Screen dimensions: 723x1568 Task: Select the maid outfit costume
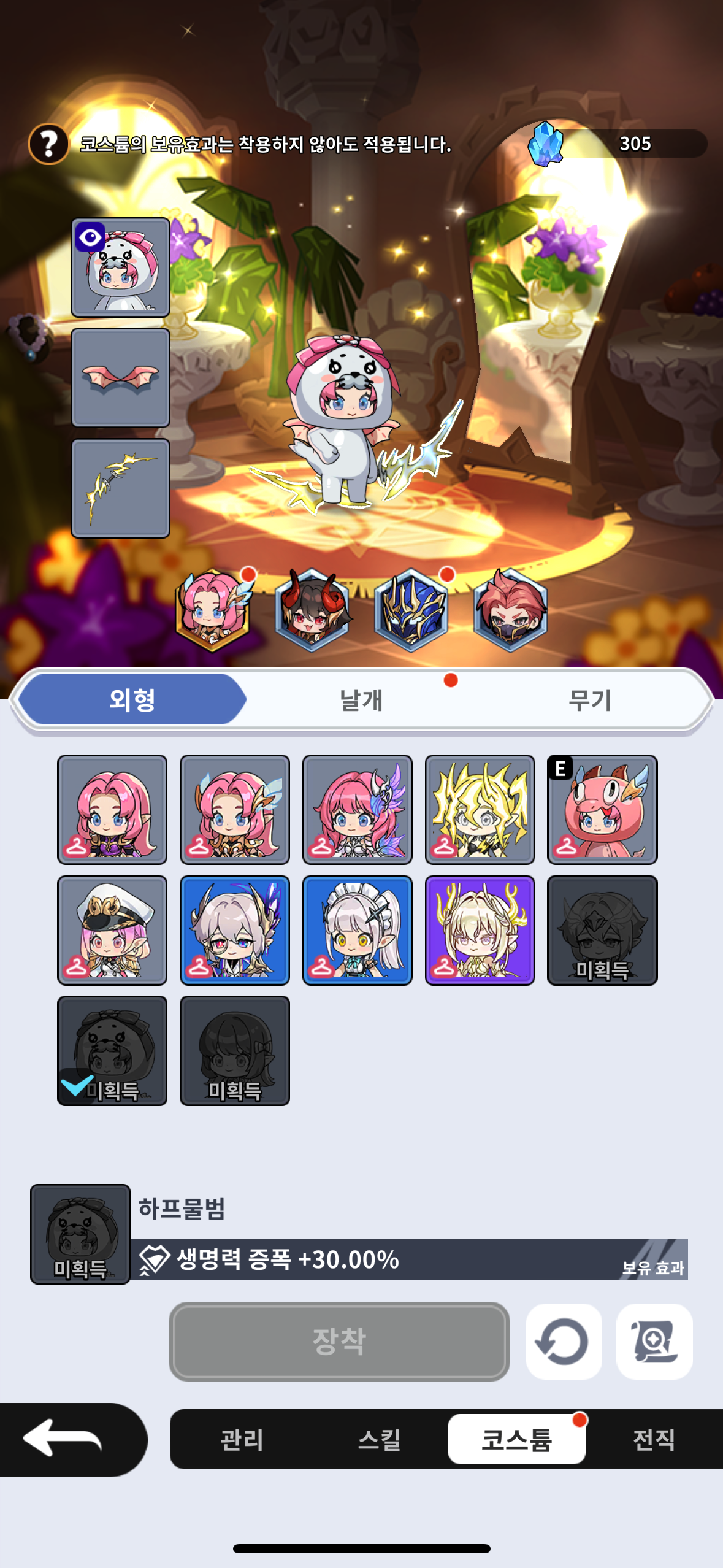click(357, 930)
